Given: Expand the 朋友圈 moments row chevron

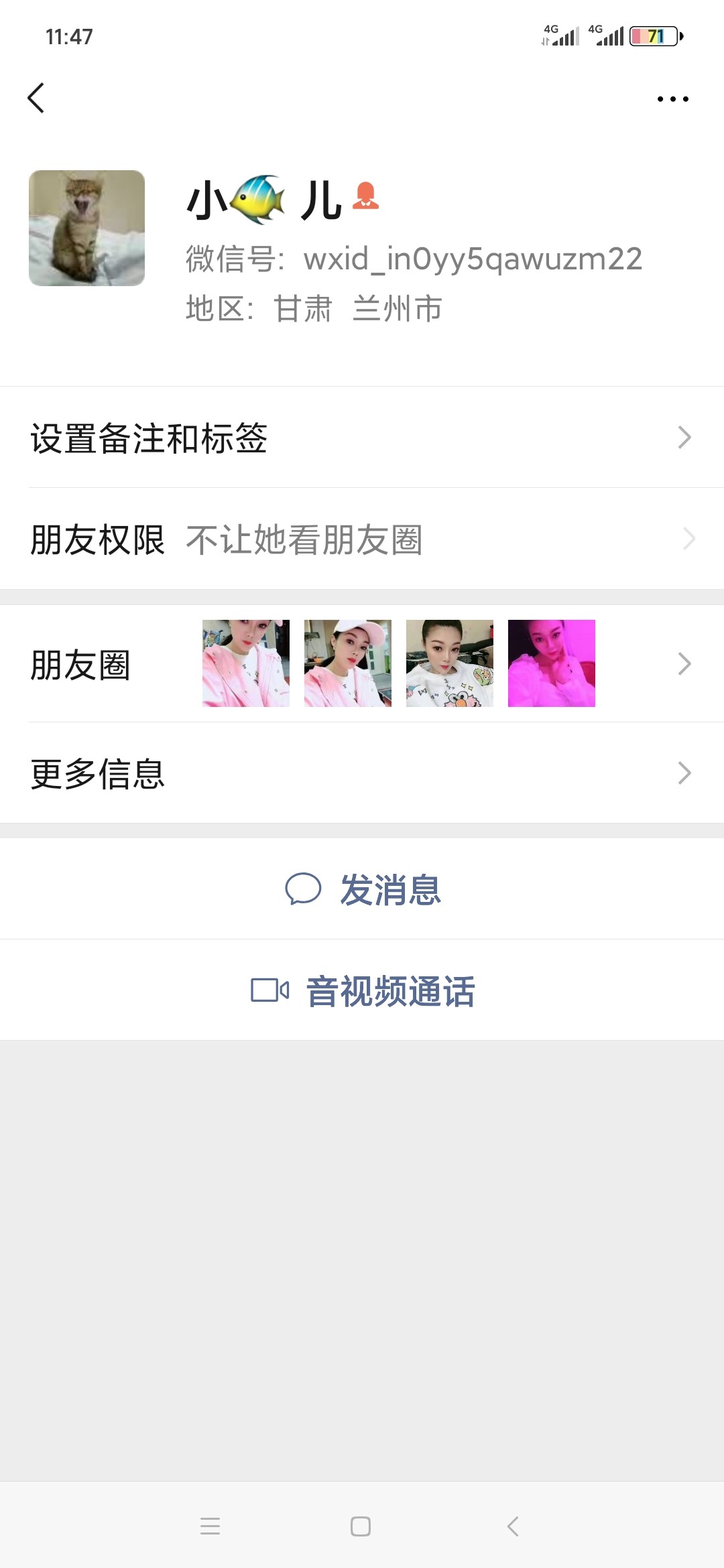Looking at the screenshot, I should coord(685,663).
